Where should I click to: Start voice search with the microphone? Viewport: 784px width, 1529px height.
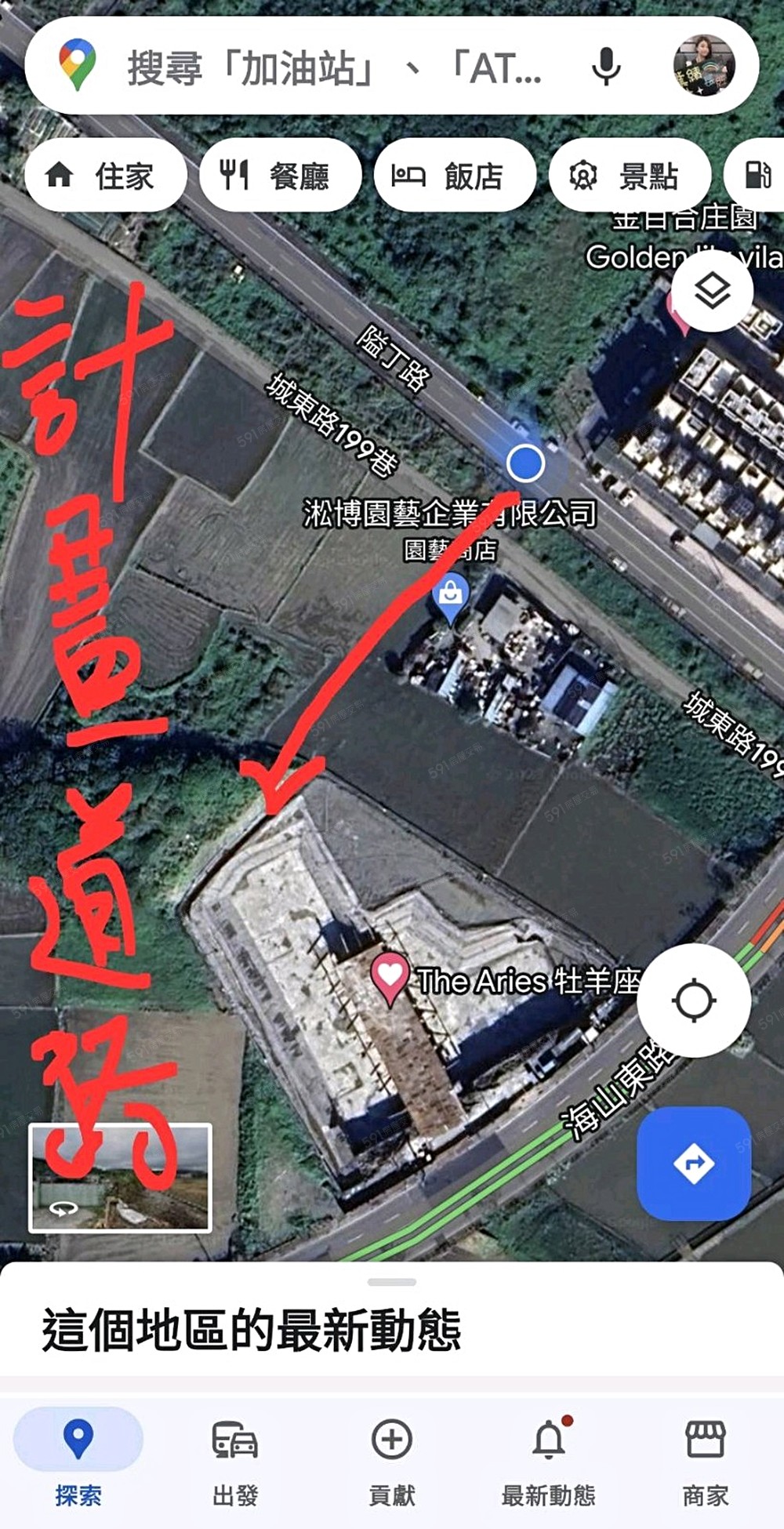click(x=606, y=67)
